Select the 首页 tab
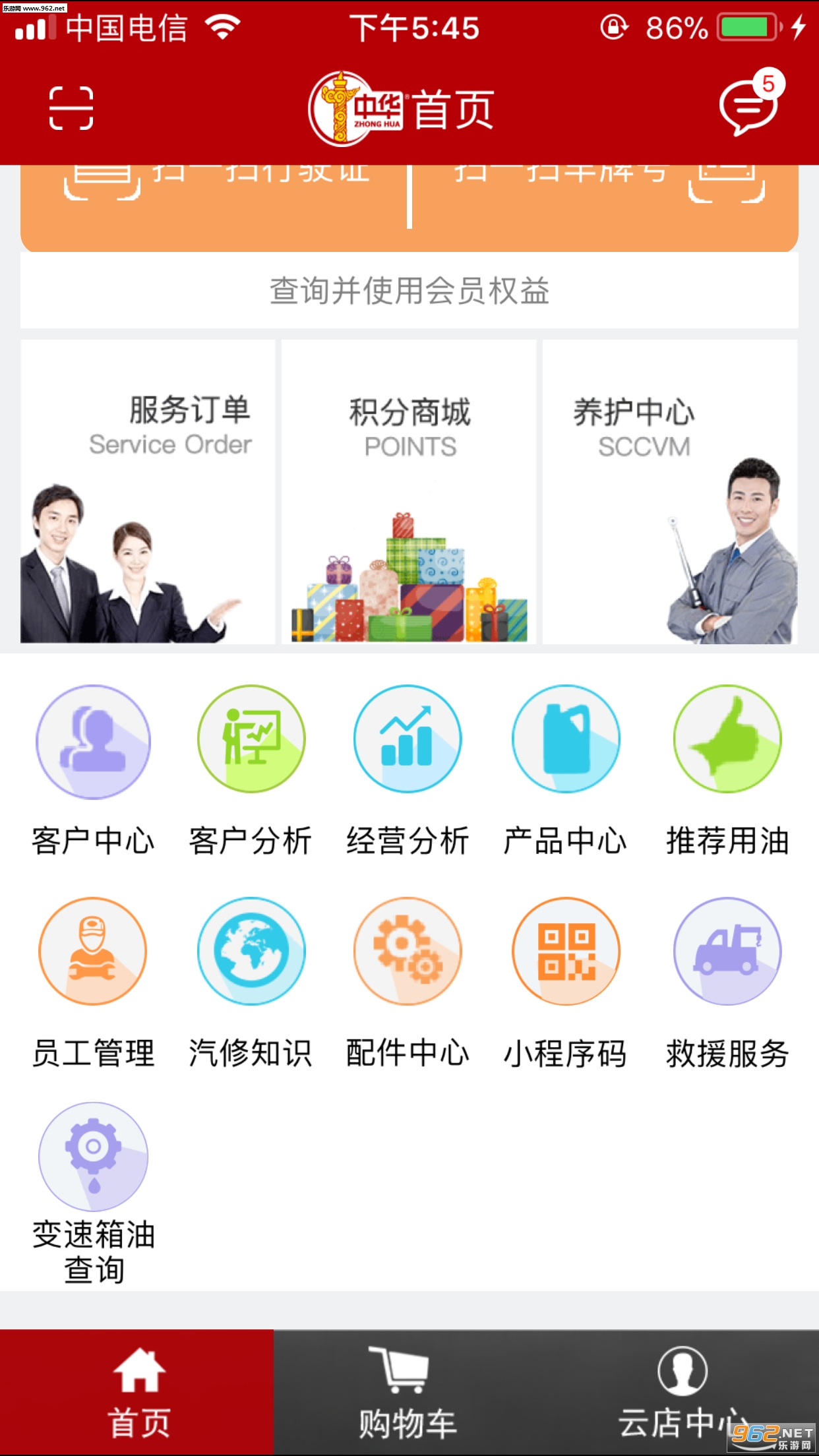Screen dimensions: 819x1456 (137, 1393)
